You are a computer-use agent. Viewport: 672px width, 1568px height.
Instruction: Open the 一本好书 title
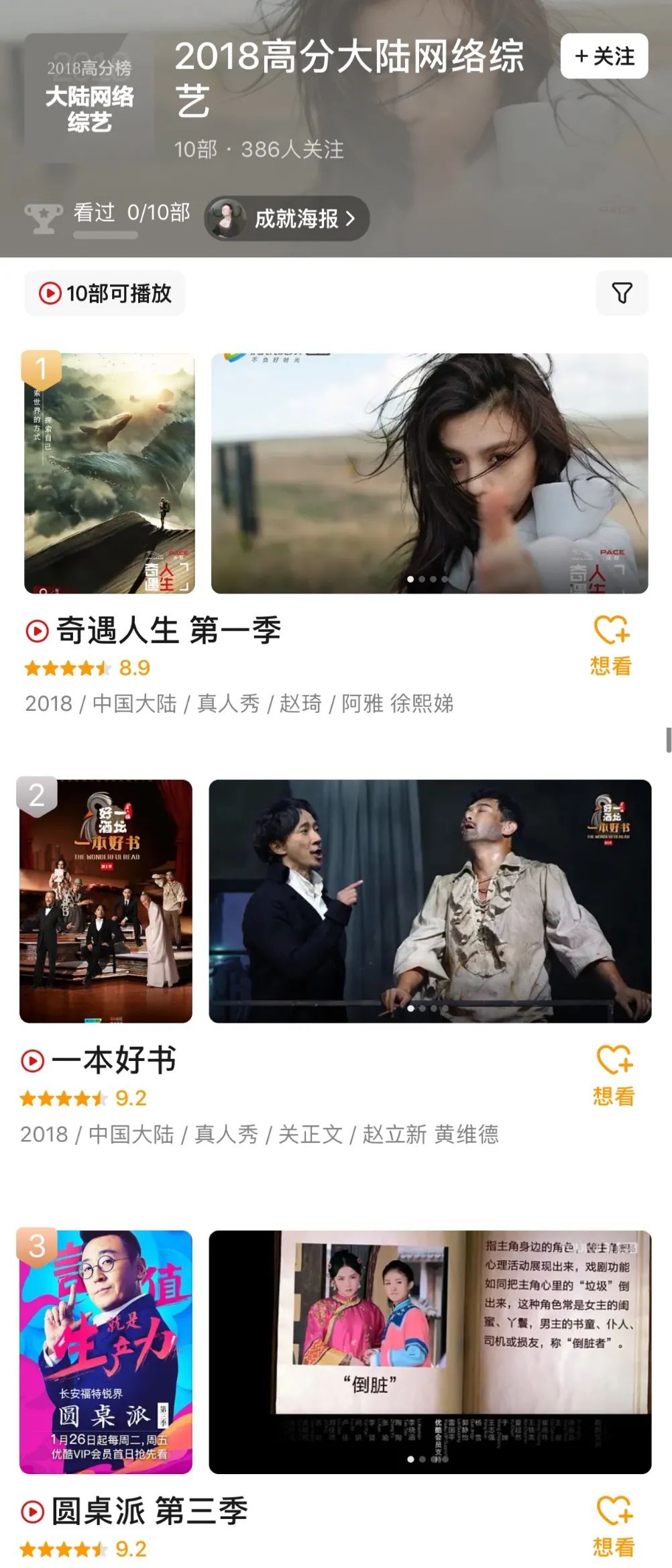pos(114,1060)
